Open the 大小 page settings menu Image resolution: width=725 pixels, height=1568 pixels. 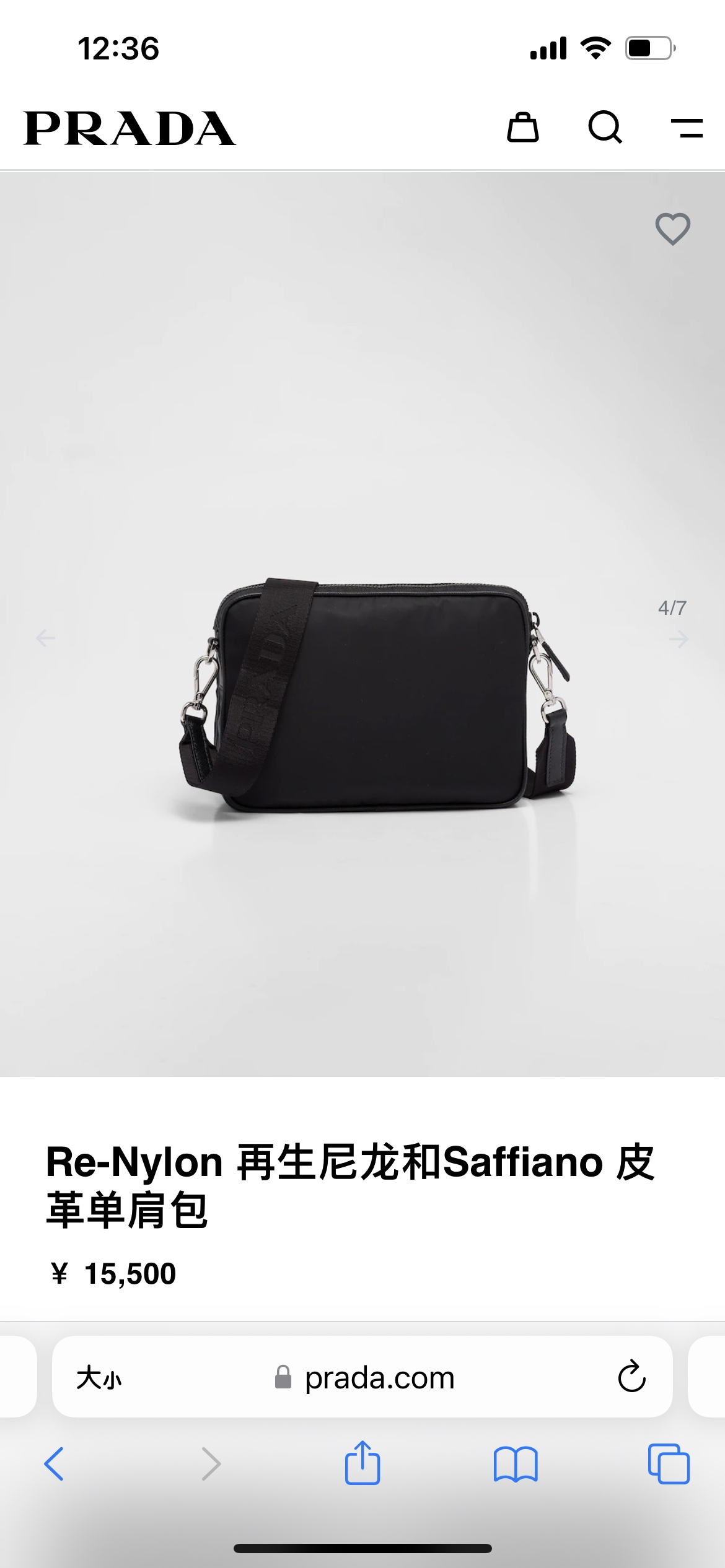(99, 1378)
